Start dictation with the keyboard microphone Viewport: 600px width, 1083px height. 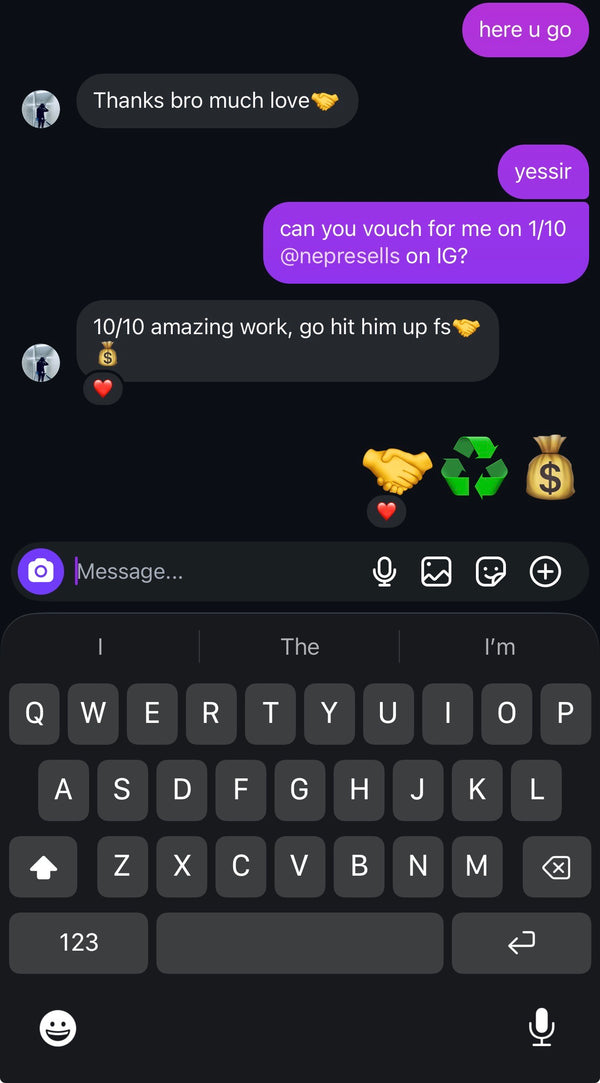(541, 1027)
